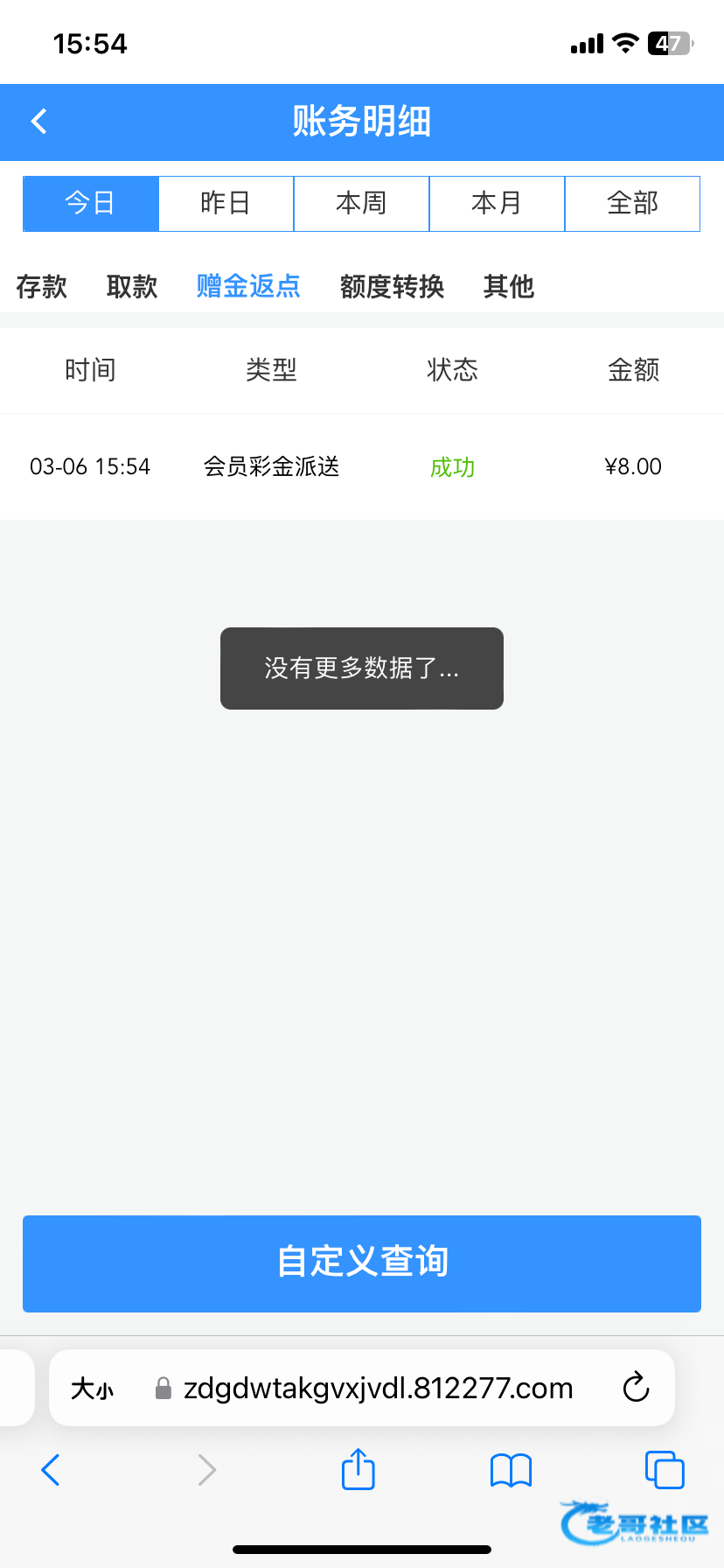Go to previous page in Safari

51,1470
